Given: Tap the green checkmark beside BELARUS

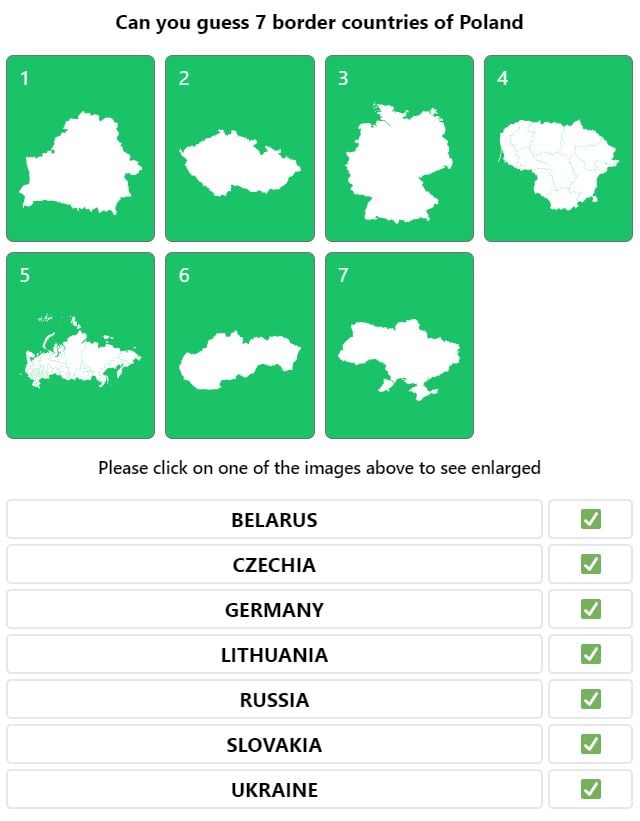Looking at the screenshot, I should (590, 519).
